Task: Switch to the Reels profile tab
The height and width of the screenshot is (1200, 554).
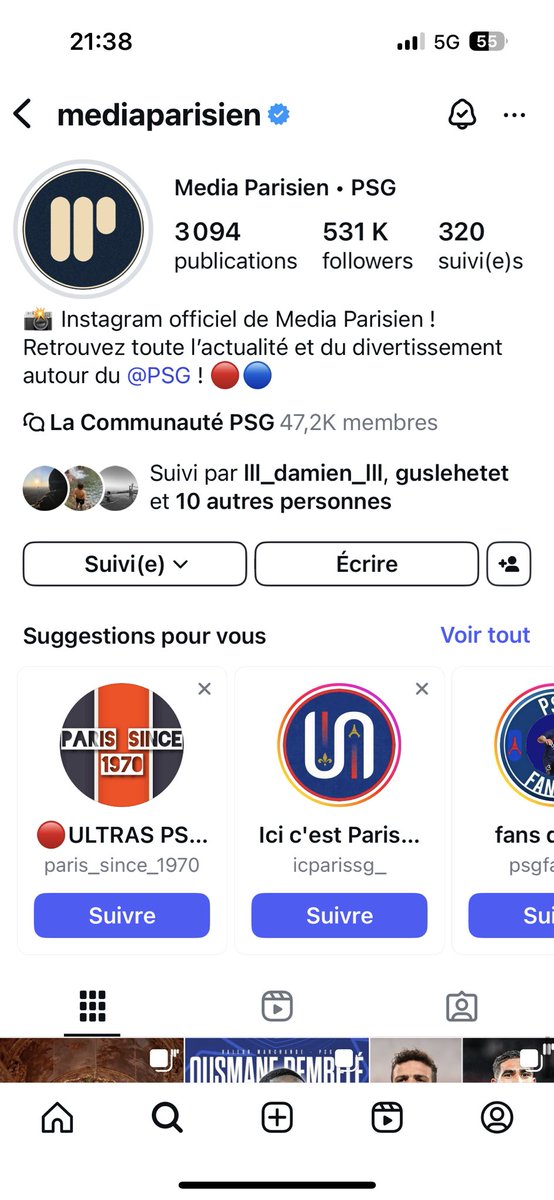Action: 277,1006
